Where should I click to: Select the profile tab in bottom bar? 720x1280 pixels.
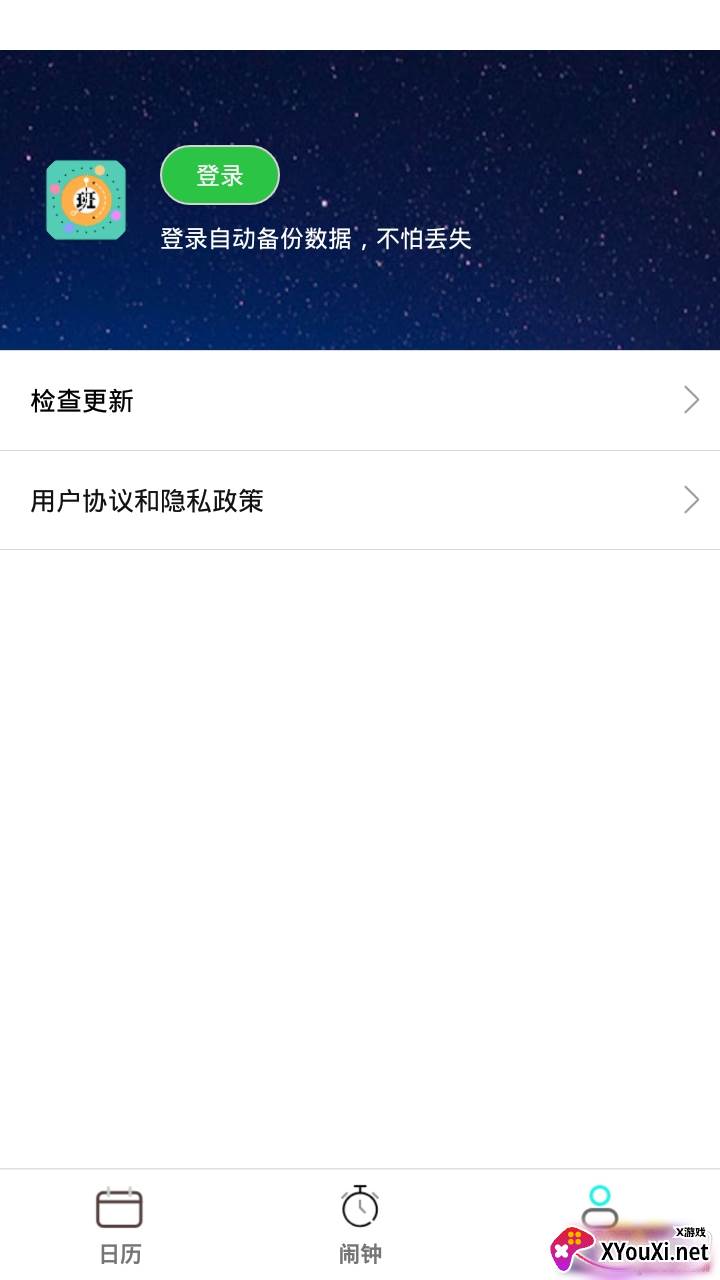[x=600, y=1210]
